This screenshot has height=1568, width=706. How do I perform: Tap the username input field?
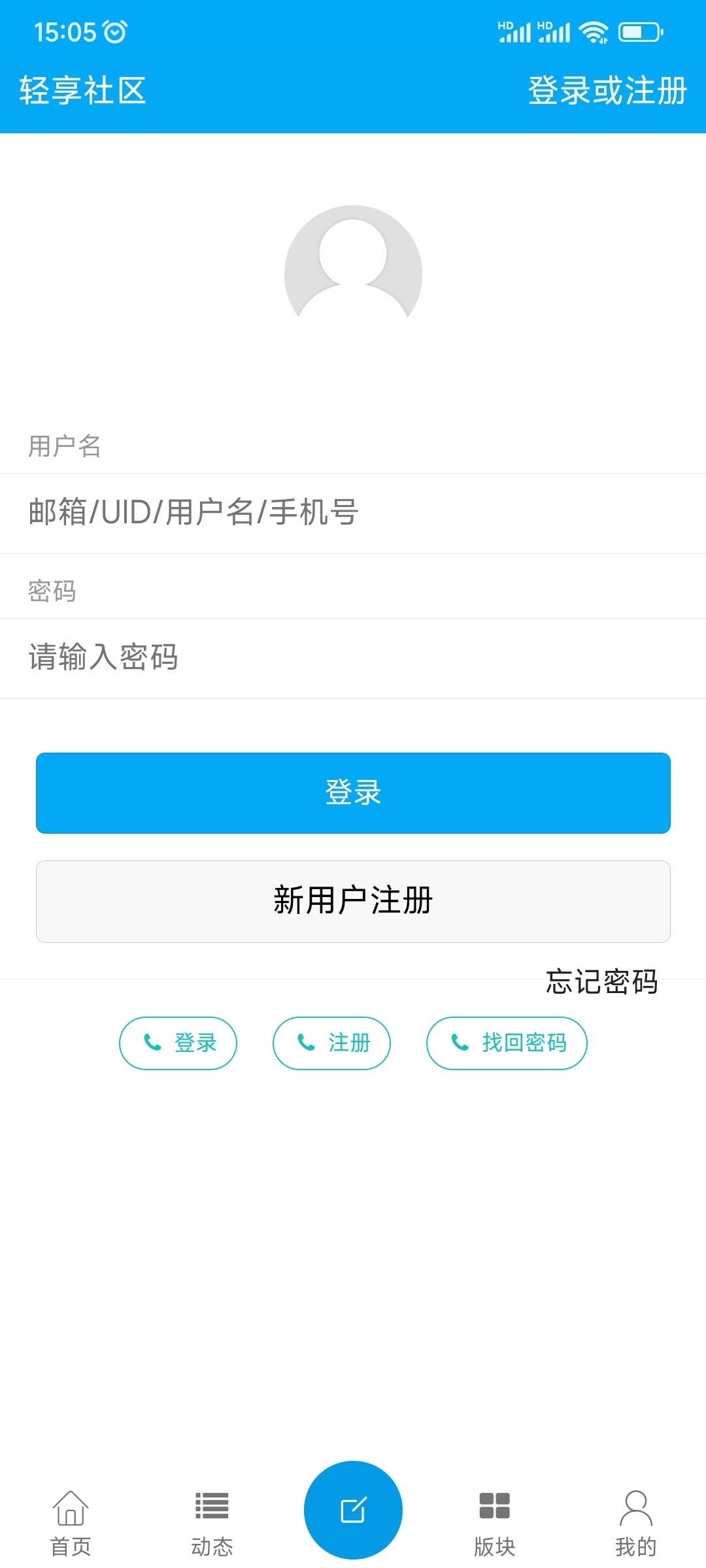coord(353,513)
